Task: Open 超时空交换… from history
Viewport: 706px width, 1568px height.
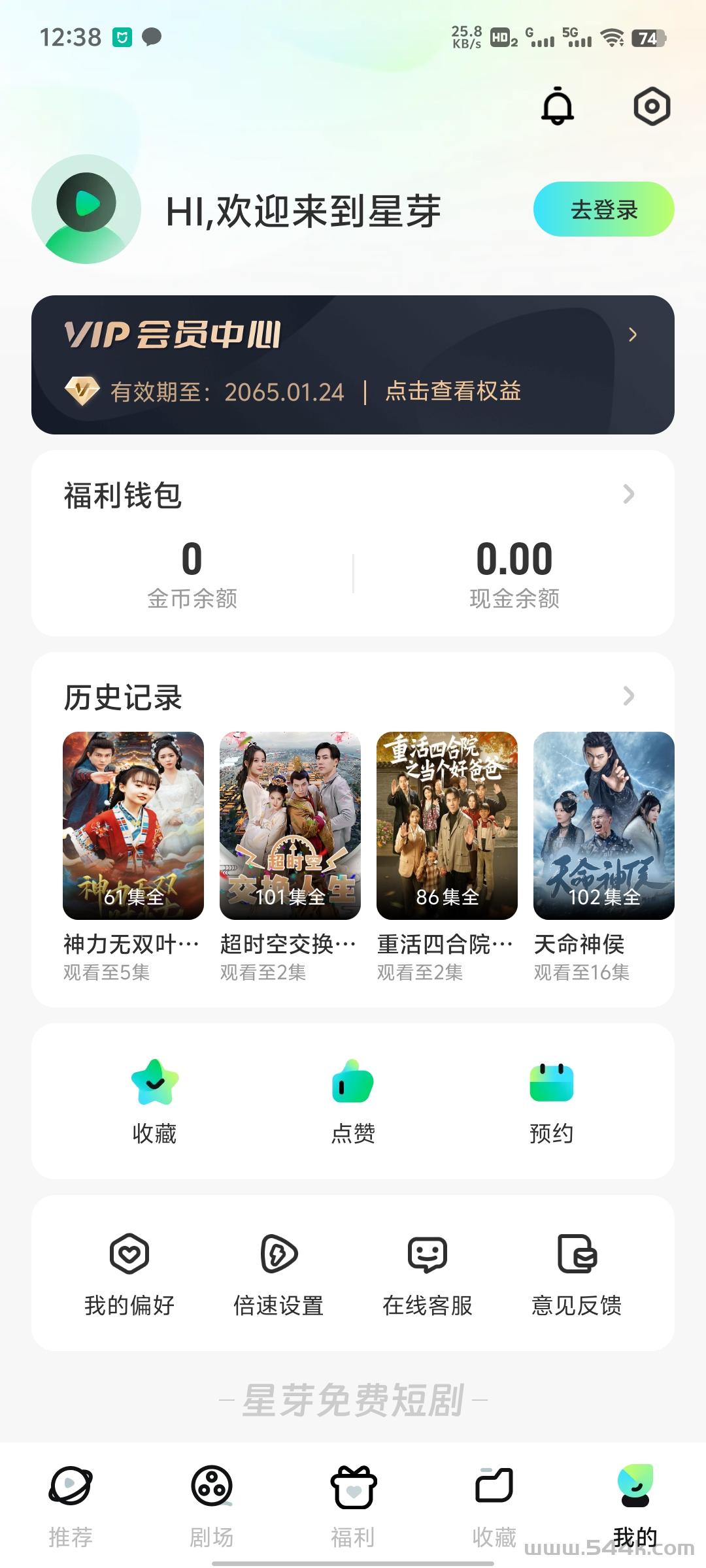Action: (290, 825)
